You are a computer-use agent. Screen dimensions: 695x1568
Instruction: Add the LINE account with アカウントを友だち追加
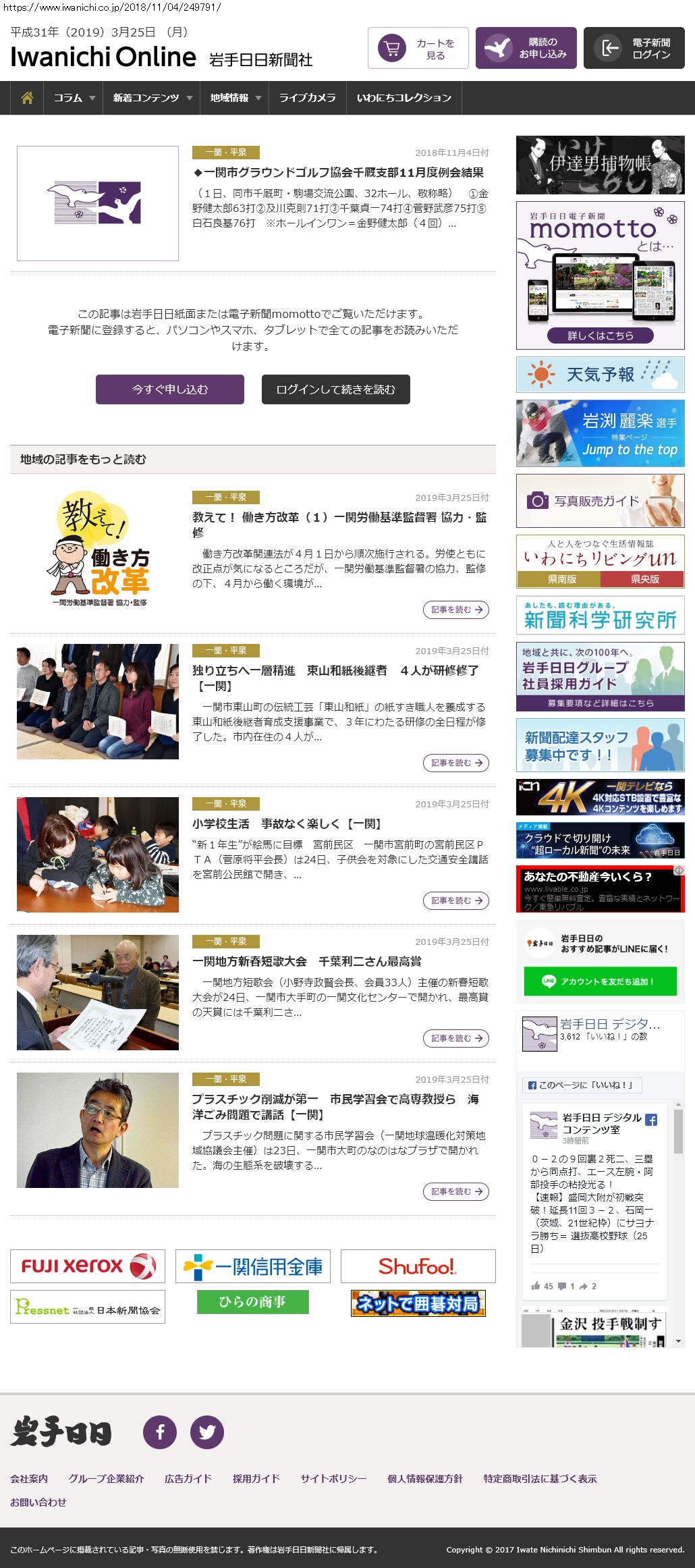point(600,981)
